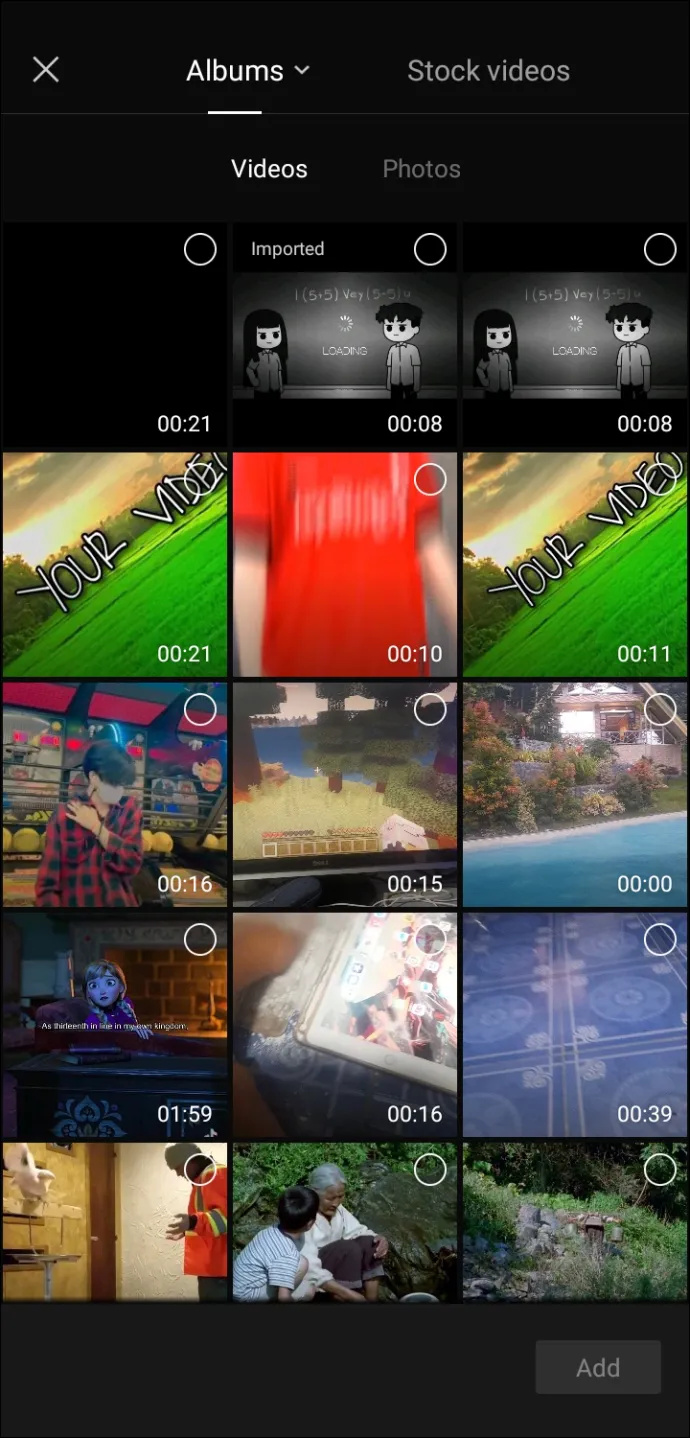Open the video with orange vest worker
Viewport: 690px width, 1438px height.
[x=115, y=1222]
